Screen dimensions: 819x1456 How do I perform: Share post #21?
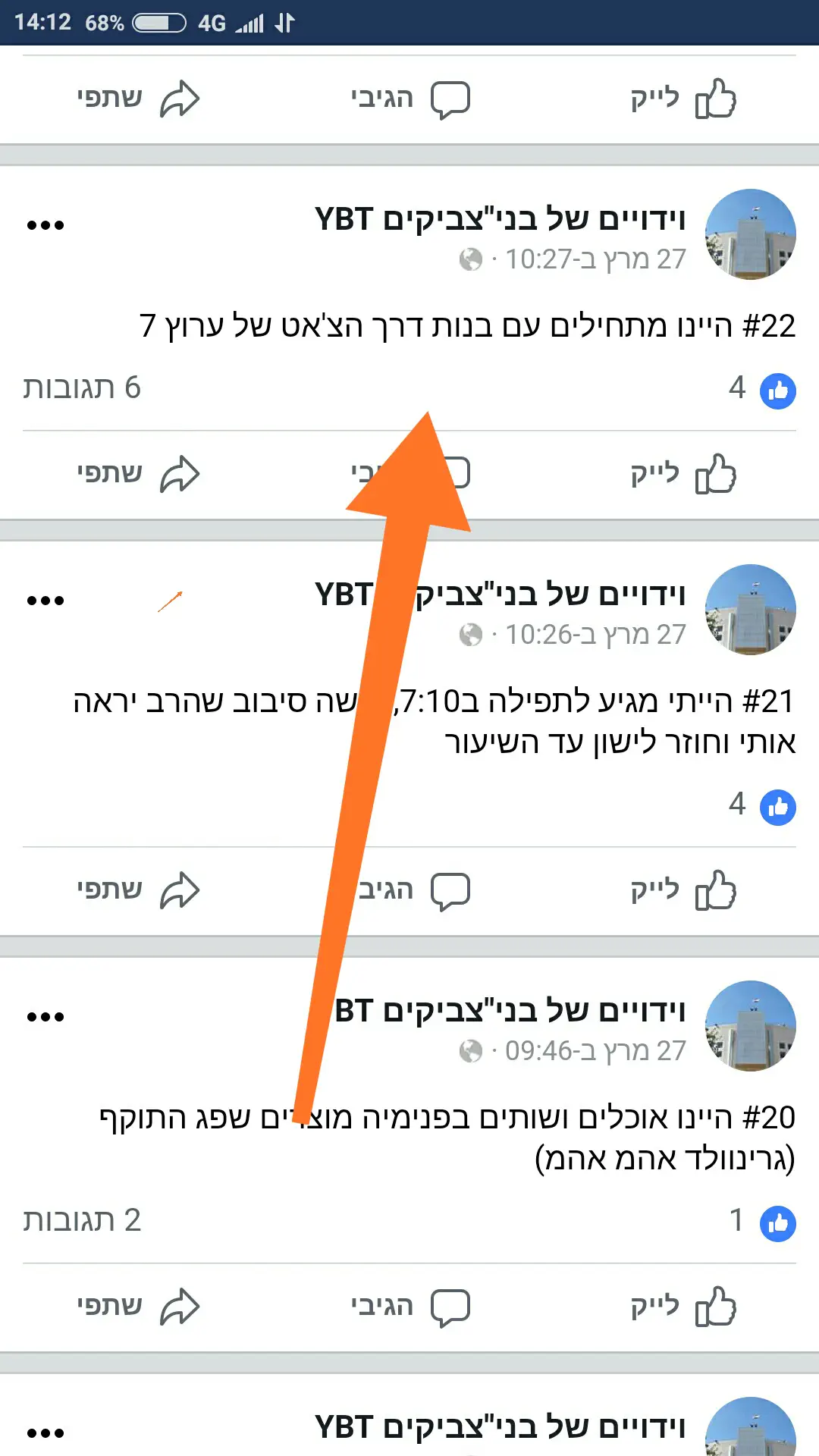(x=139, y=890)
